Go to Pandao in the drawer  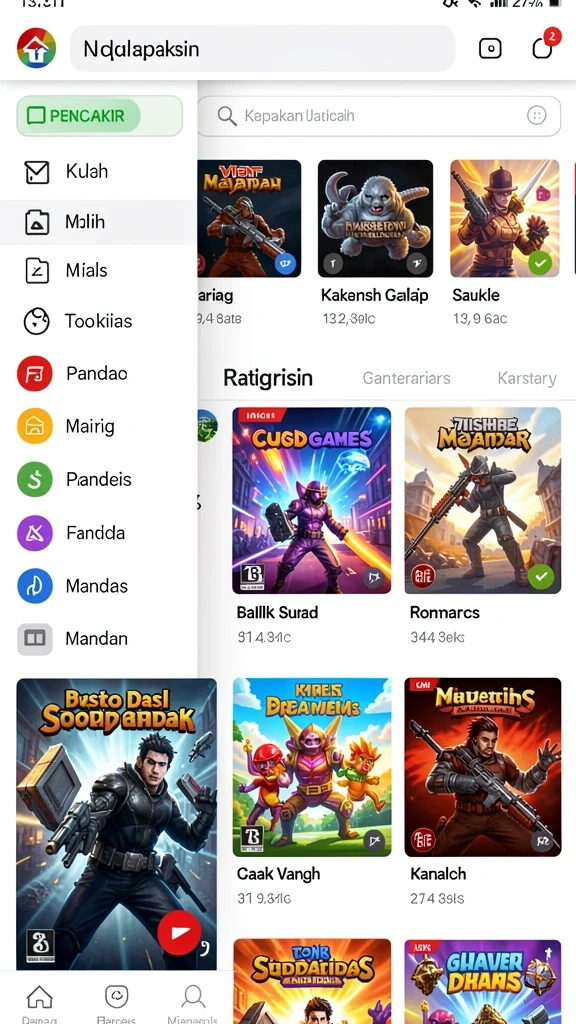point(99,374)
